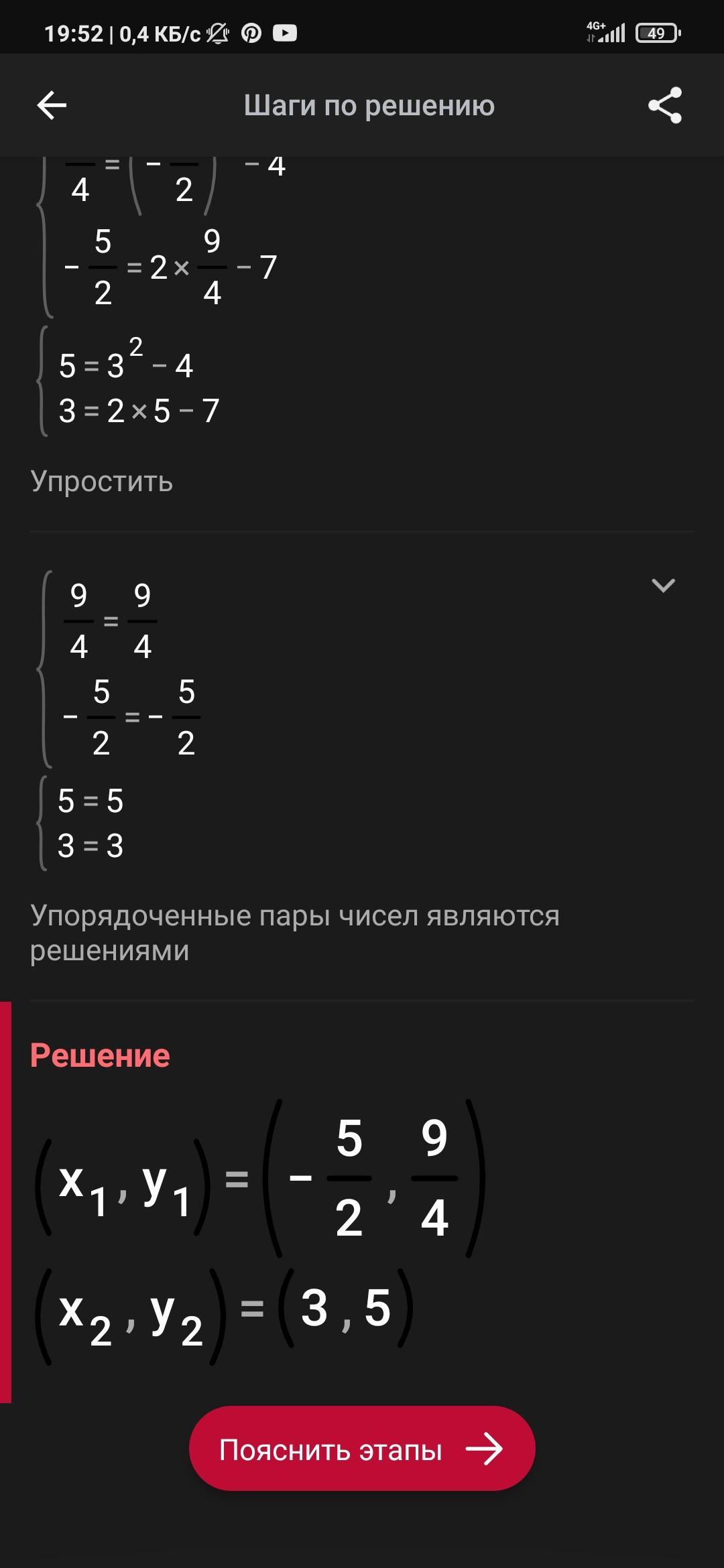Image resolution: width=724 pixels, height=1568 pixels.
Task: Go back using the arrow icon
Action: coord(52,105)
